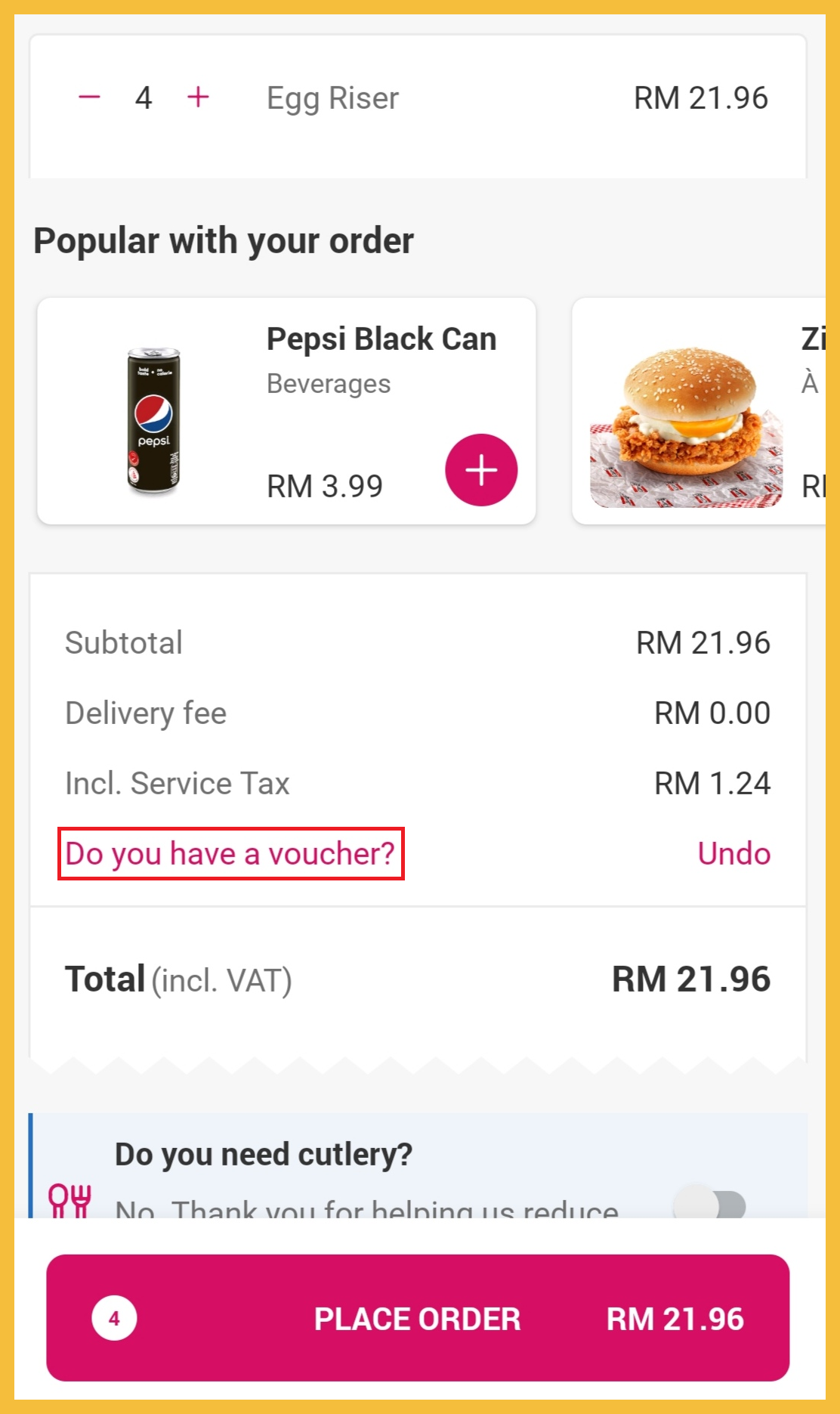
Task: Increase Egg Riser quantity with plus
Action: pyautogui.click(x=198, y=97)
